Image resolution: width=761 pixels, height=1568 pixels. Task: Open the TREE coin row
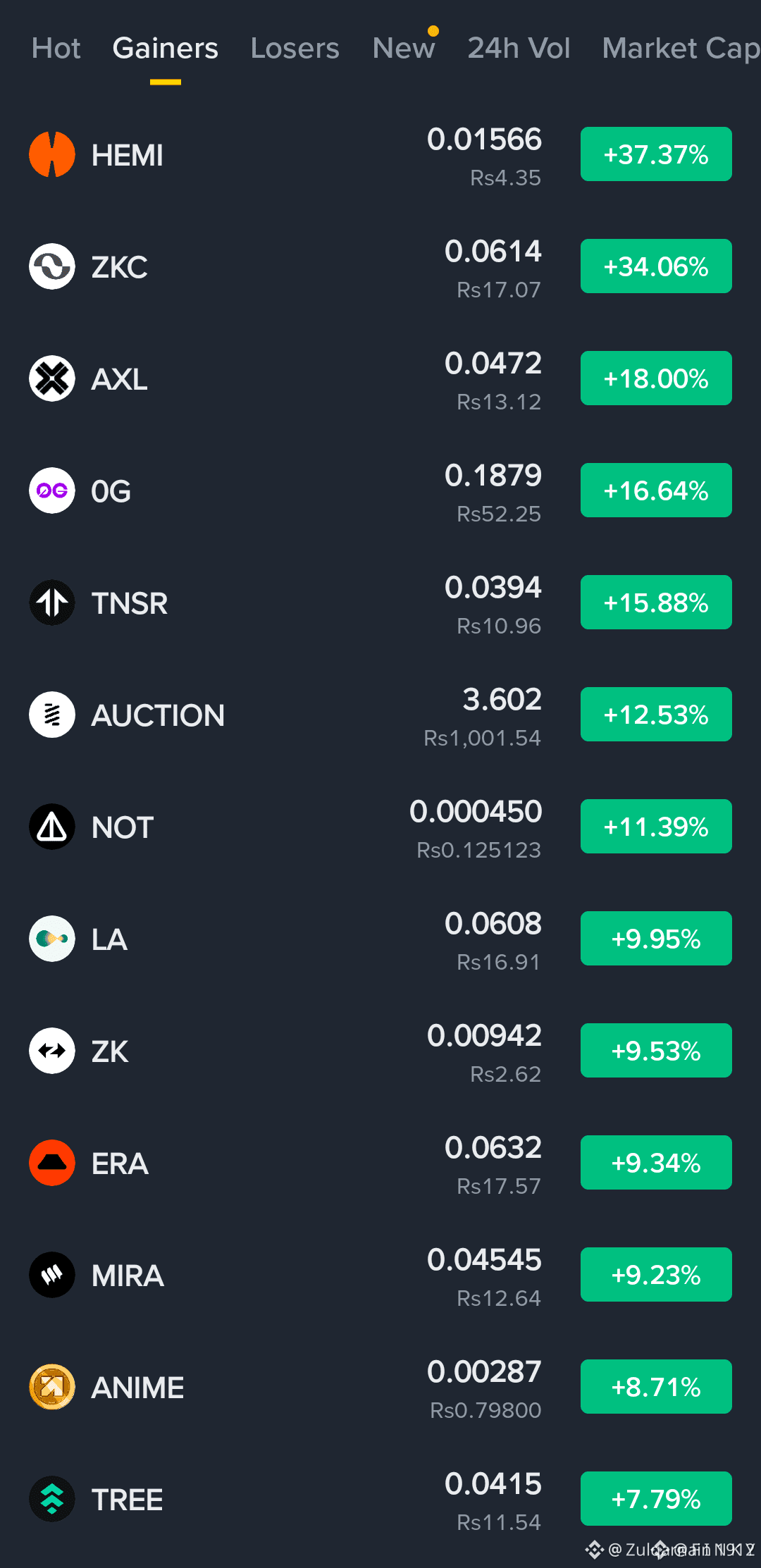point(380,1499)
